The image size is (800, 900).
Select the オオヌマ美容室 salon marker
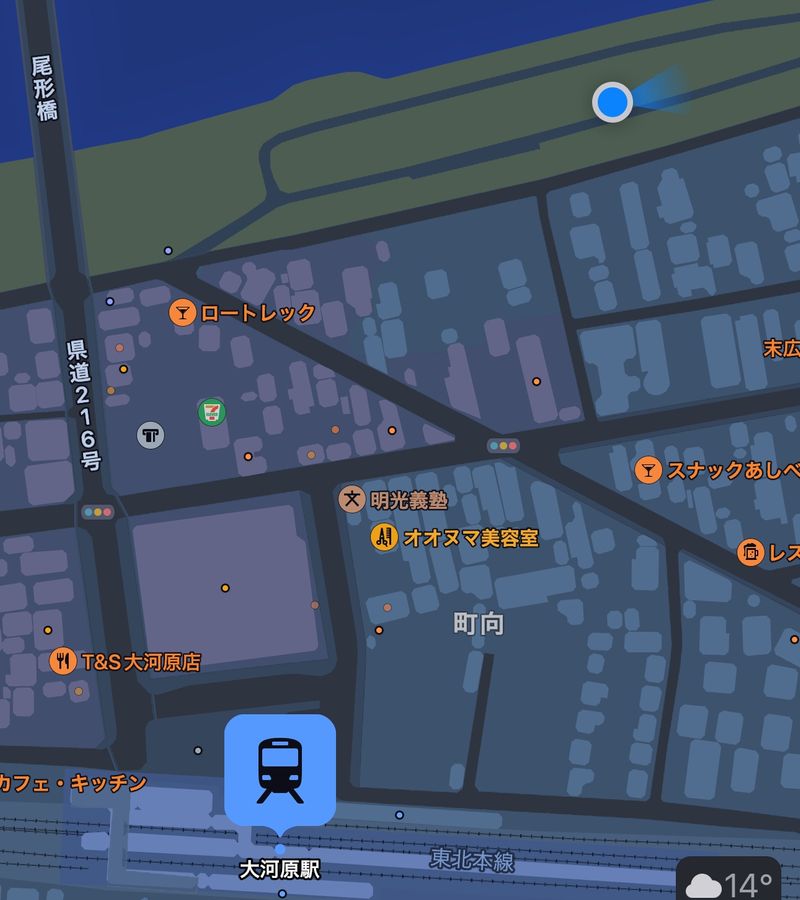click(384, 537)
